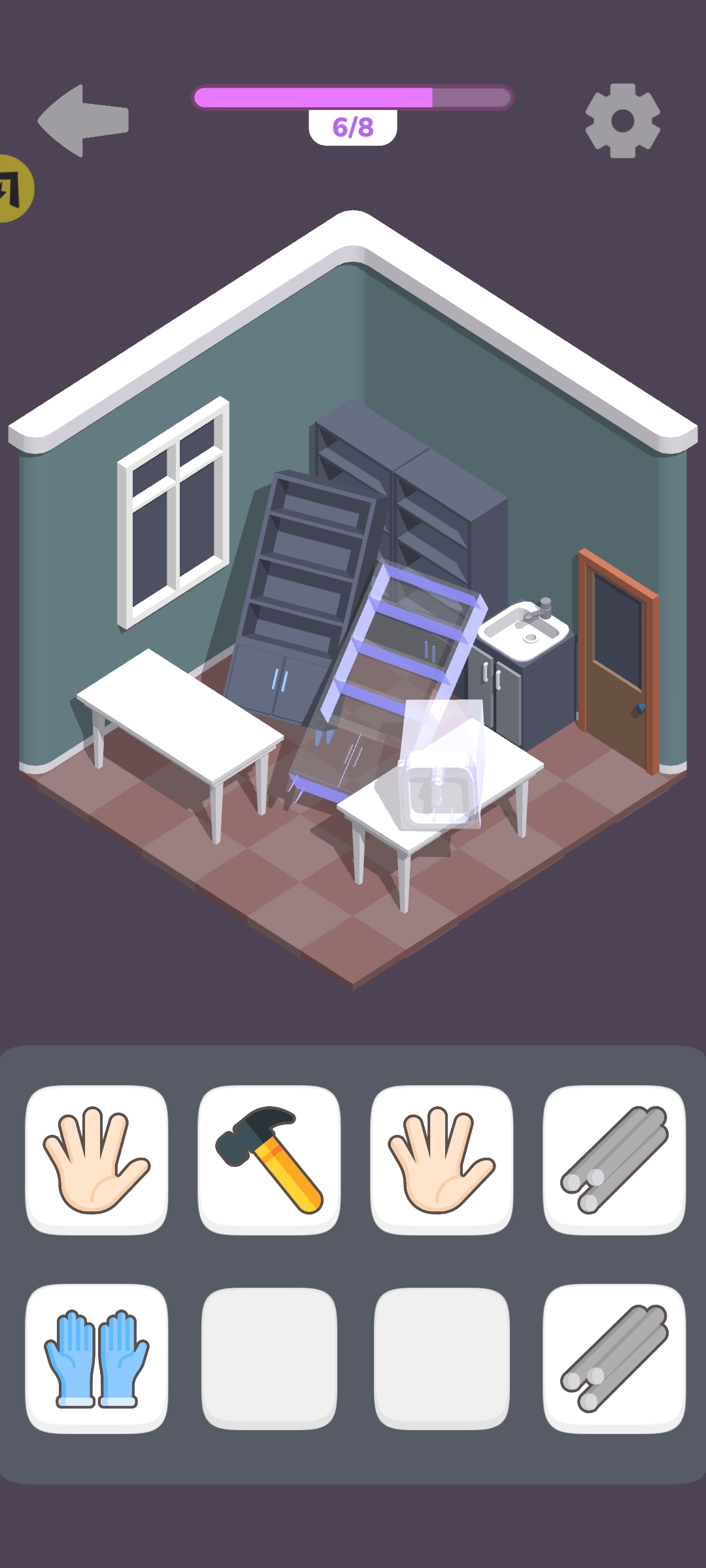Select the pipes tile beside the empty slots
The width and height of the screenshot is (706, 1568).
(x=614, y=1358)
